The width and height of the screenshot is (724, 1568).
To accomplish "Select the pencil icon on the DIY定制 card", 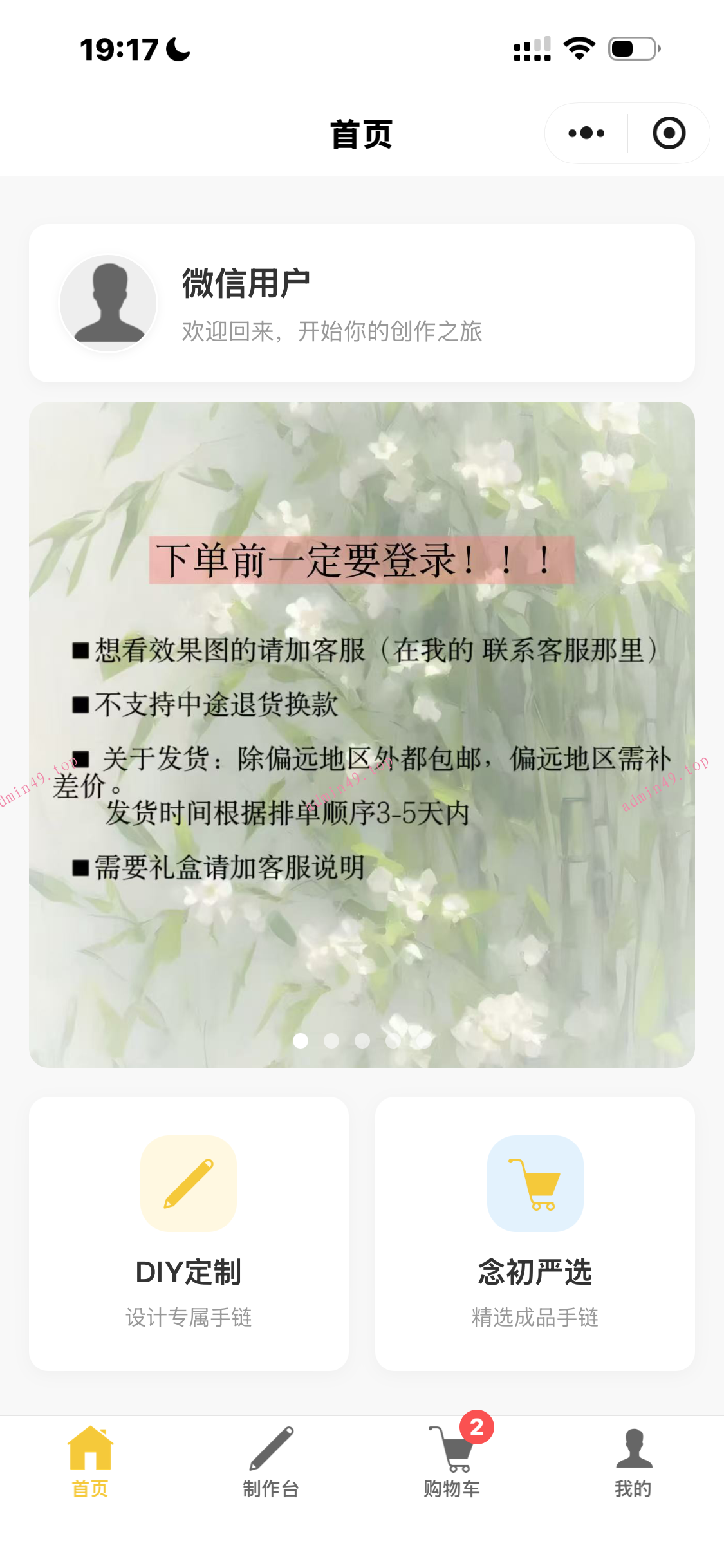I will (x=189, y=1184).
